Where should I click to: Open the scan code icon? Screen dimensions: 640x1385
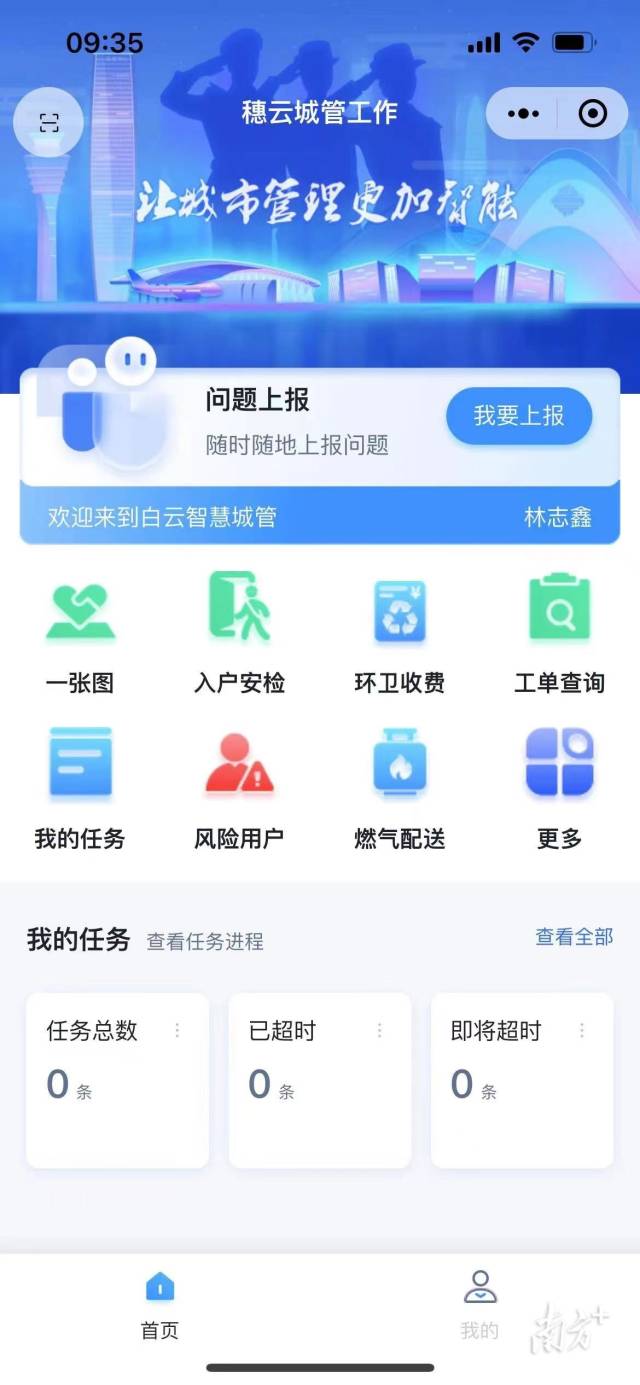pyautogui.click(x=48, y=123)
